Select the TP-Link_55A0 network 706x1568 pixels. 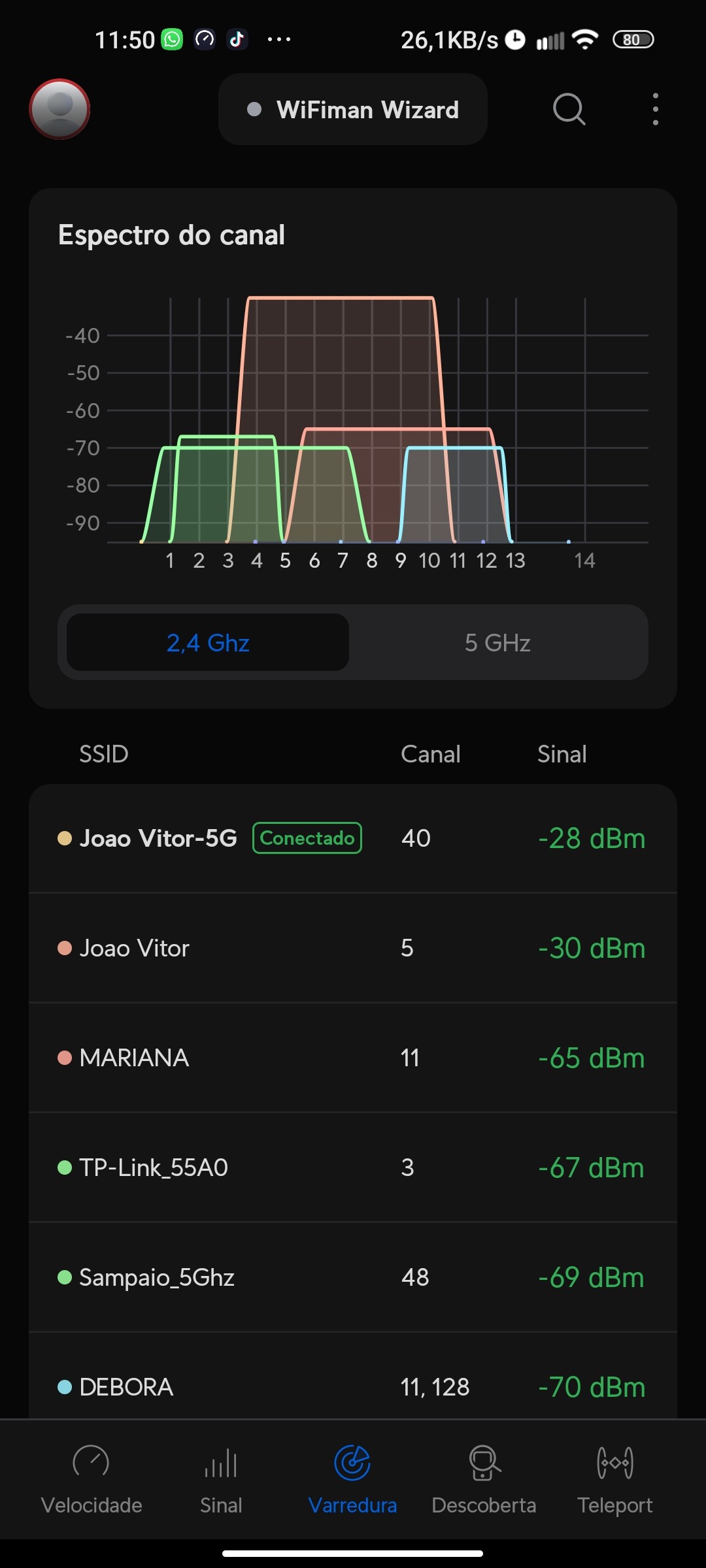click(353, 1168)
